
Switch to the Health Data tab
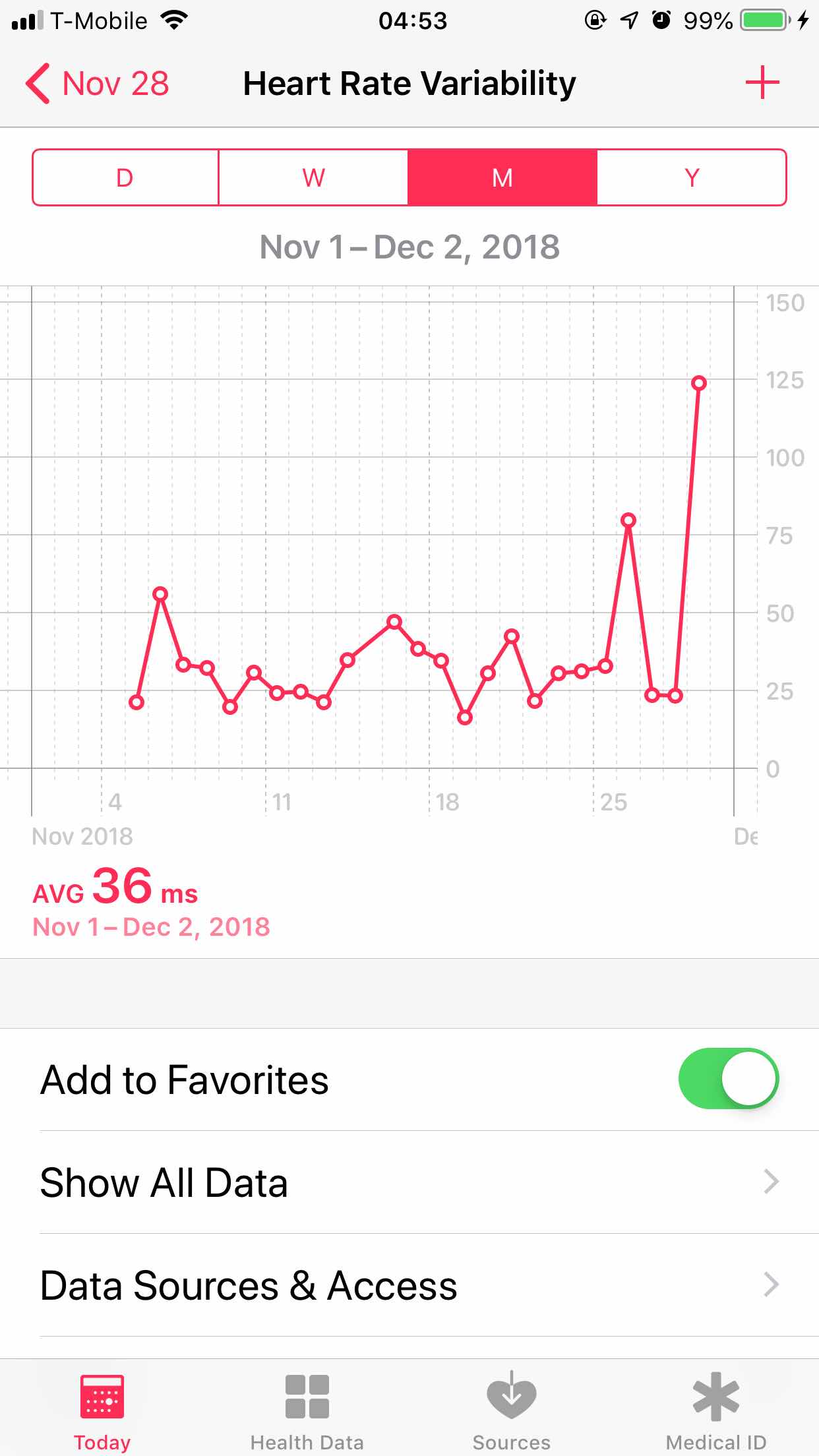click(307, 1406)
